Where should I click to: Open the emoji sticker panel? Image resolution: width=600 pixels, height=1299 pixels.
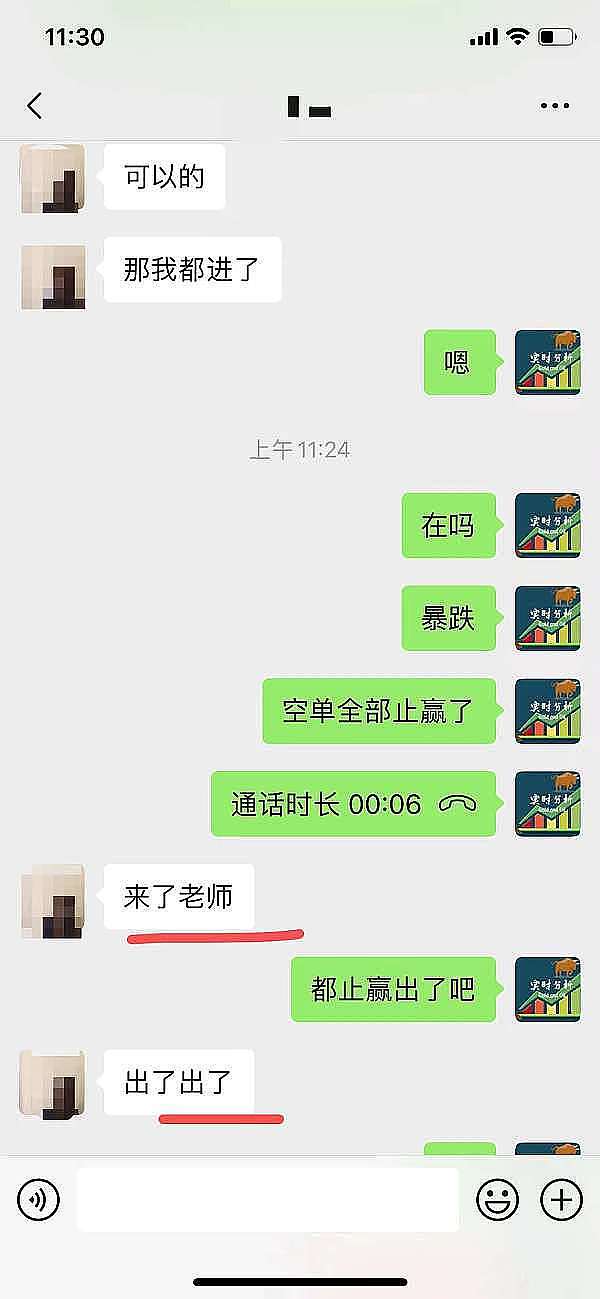497,1198
